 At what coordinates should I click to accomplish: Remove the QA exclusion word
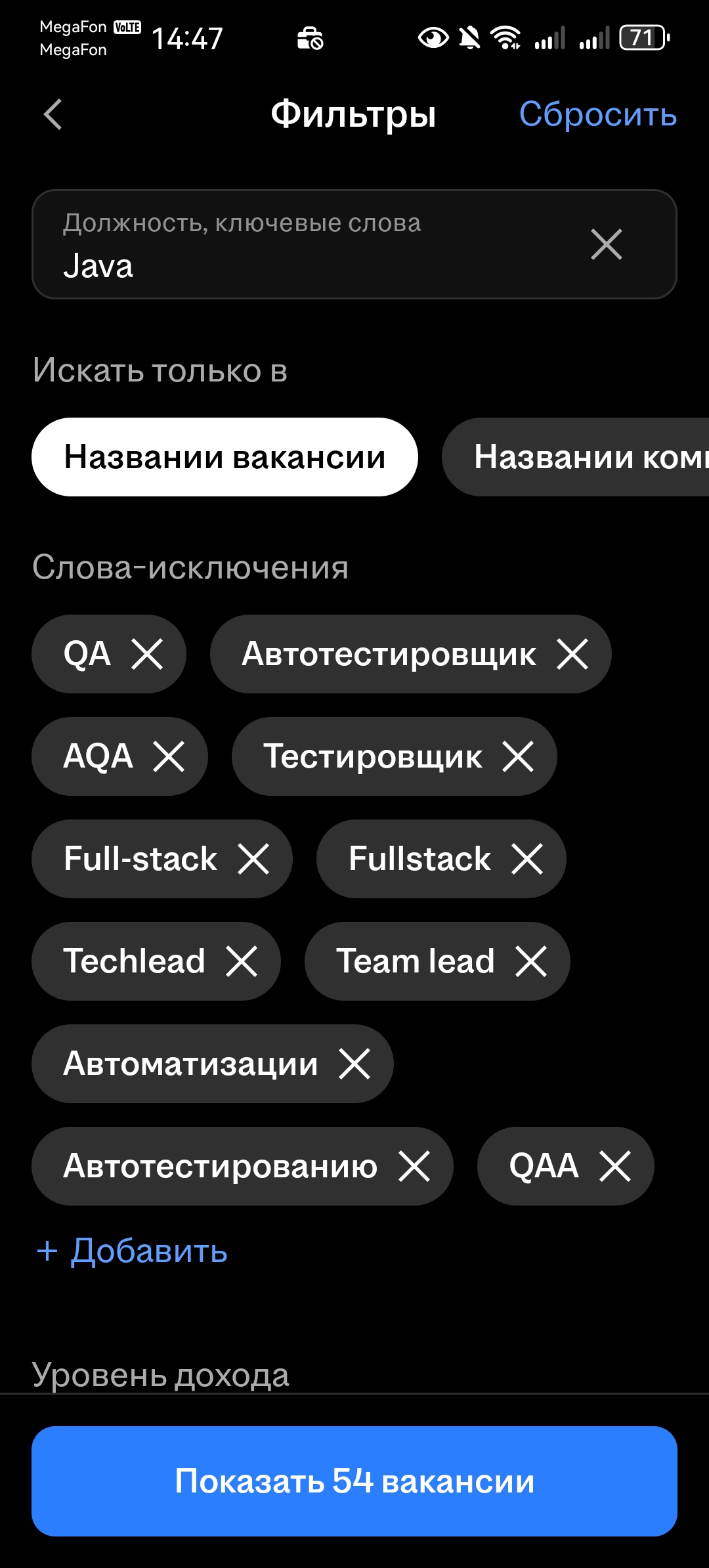[x=147, y=654]
